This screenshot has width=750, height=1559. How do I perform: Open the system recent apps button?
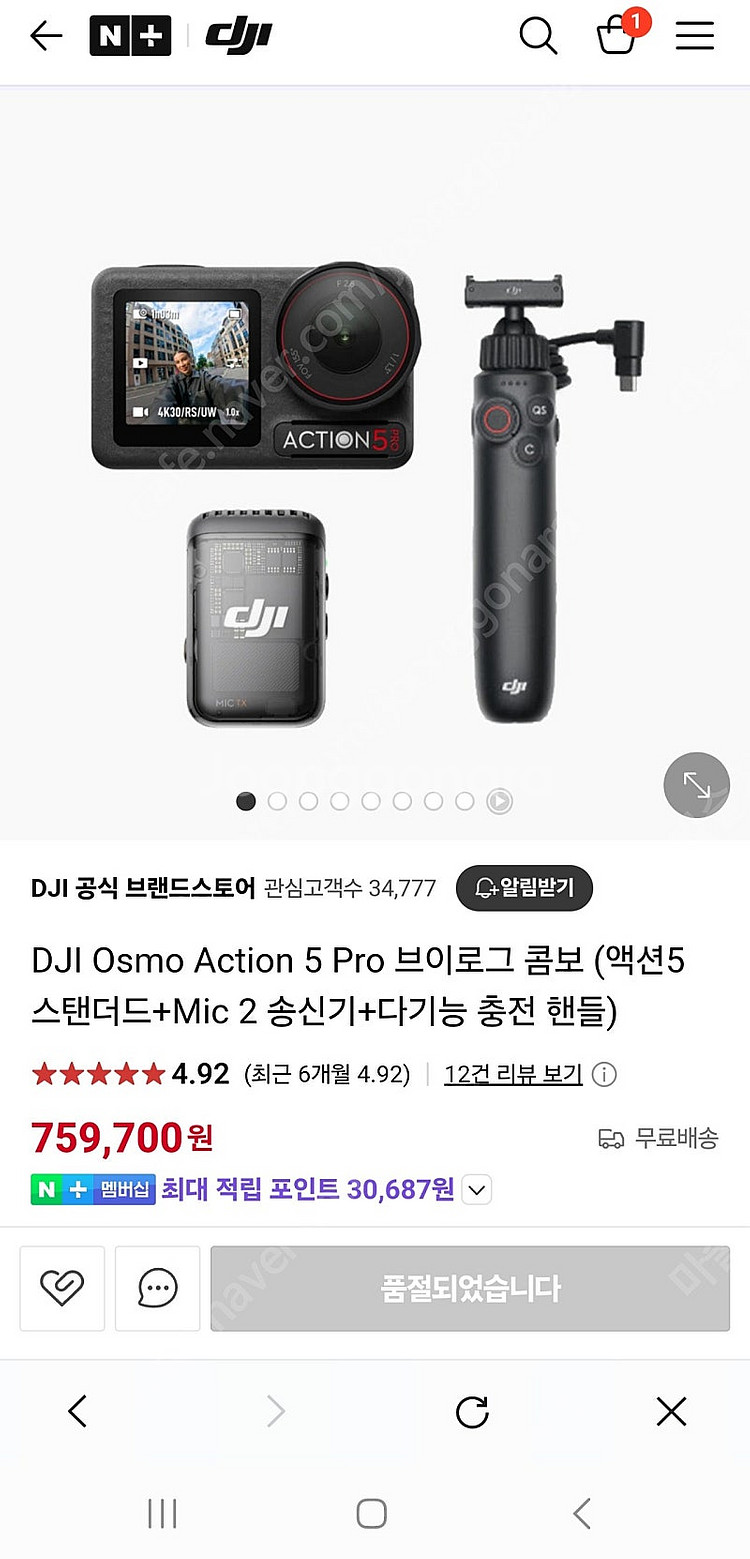pyautogui.click(x=162, y=1513)
